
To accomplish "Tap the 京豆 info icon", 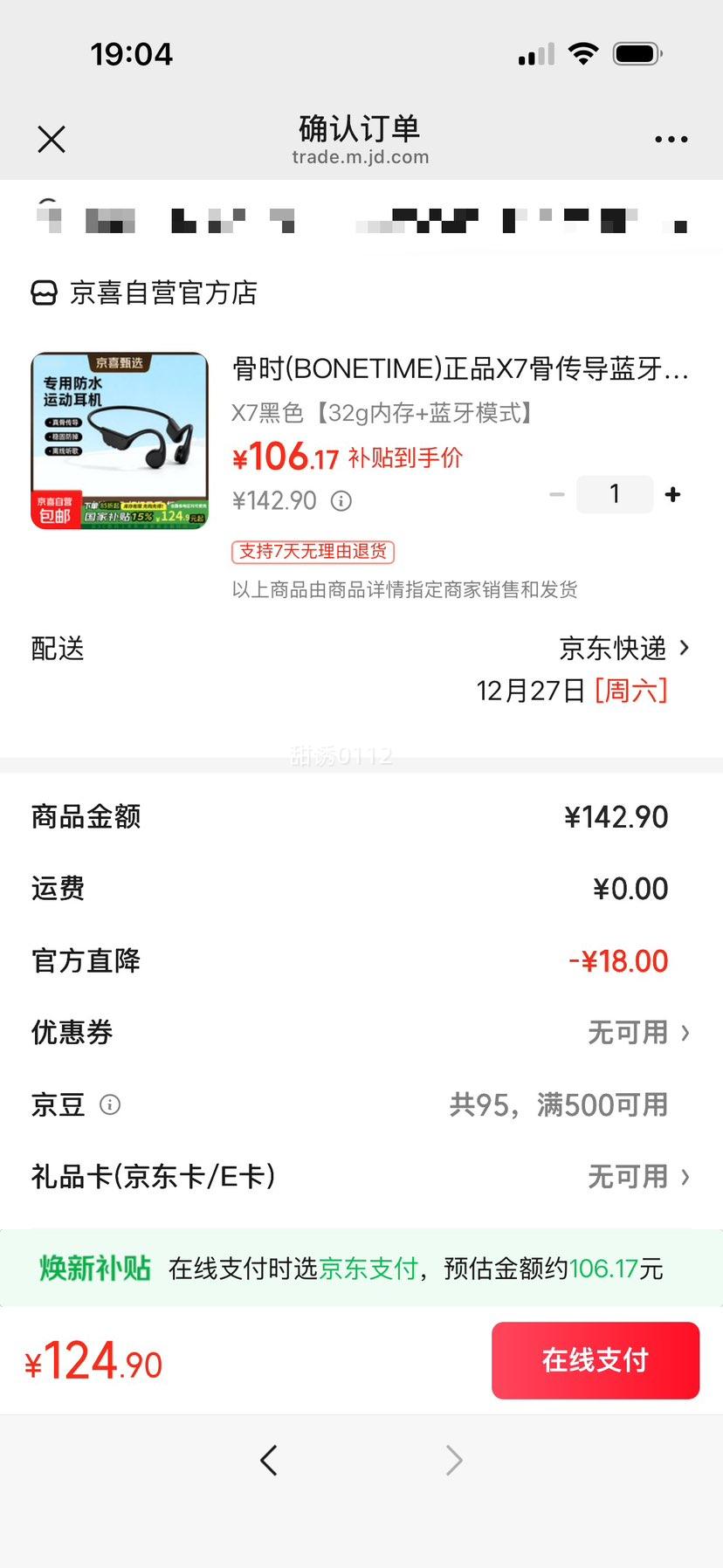I will tap(110, 1105).
